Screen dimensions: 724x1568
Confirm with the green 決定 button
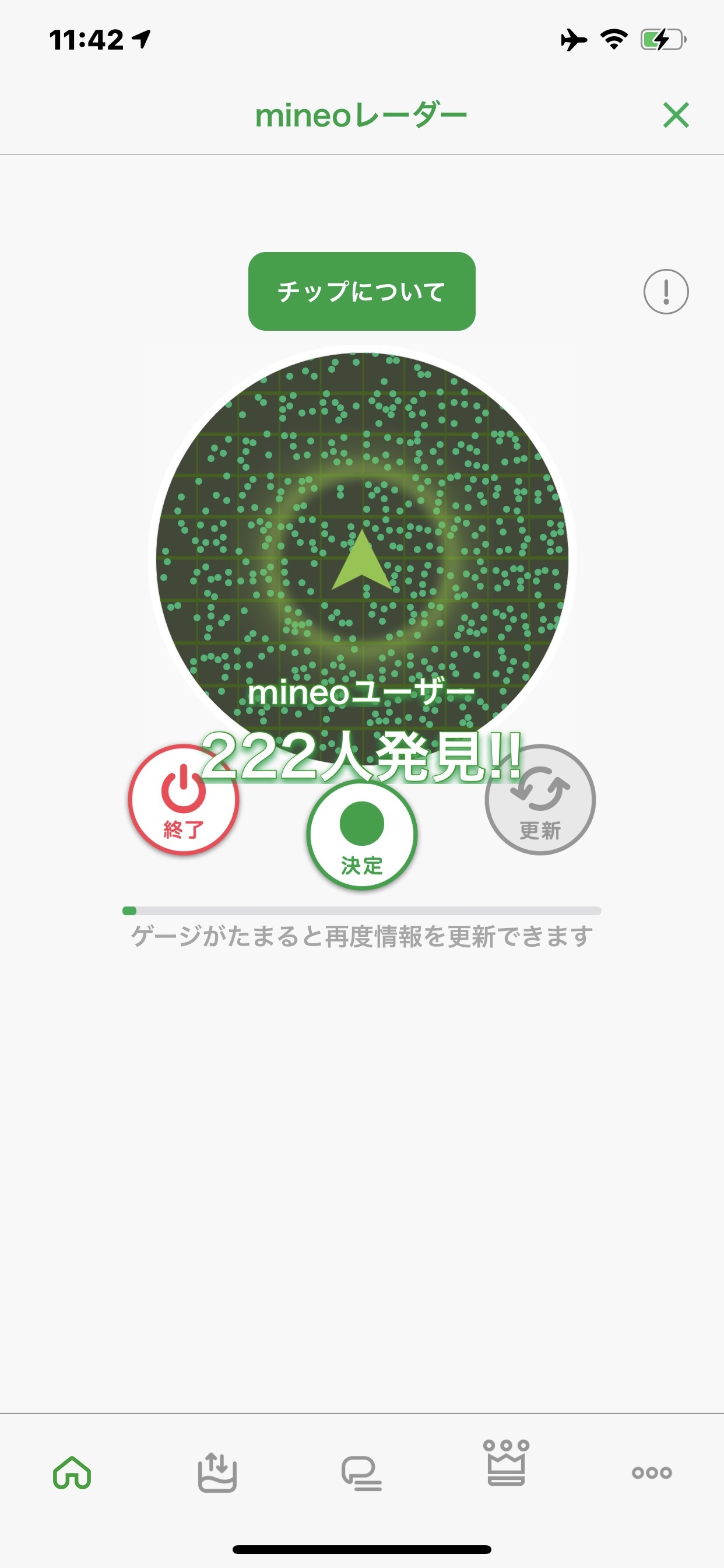point(361,835)
